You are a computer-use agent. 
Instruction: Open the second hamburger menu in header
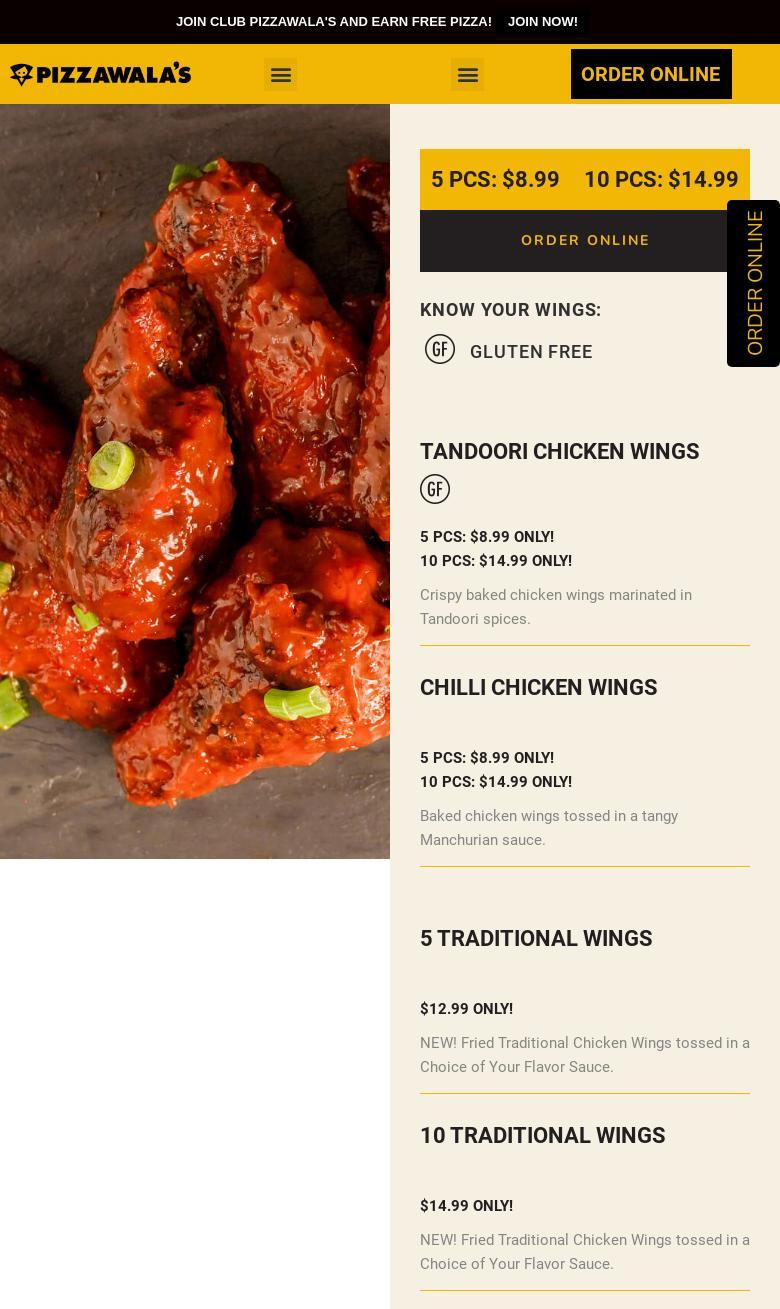tap(467, 75)
